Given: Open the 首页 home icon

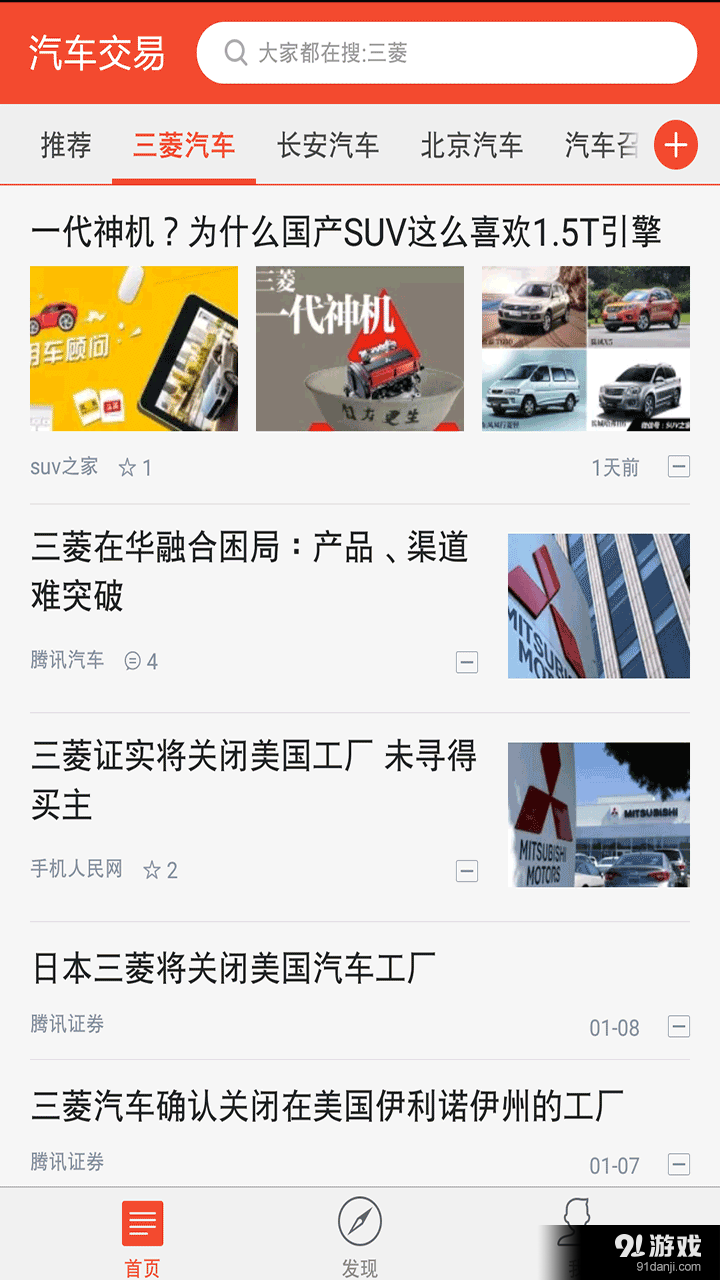Looking at the screenshot, I should [x=143, y=1222].
